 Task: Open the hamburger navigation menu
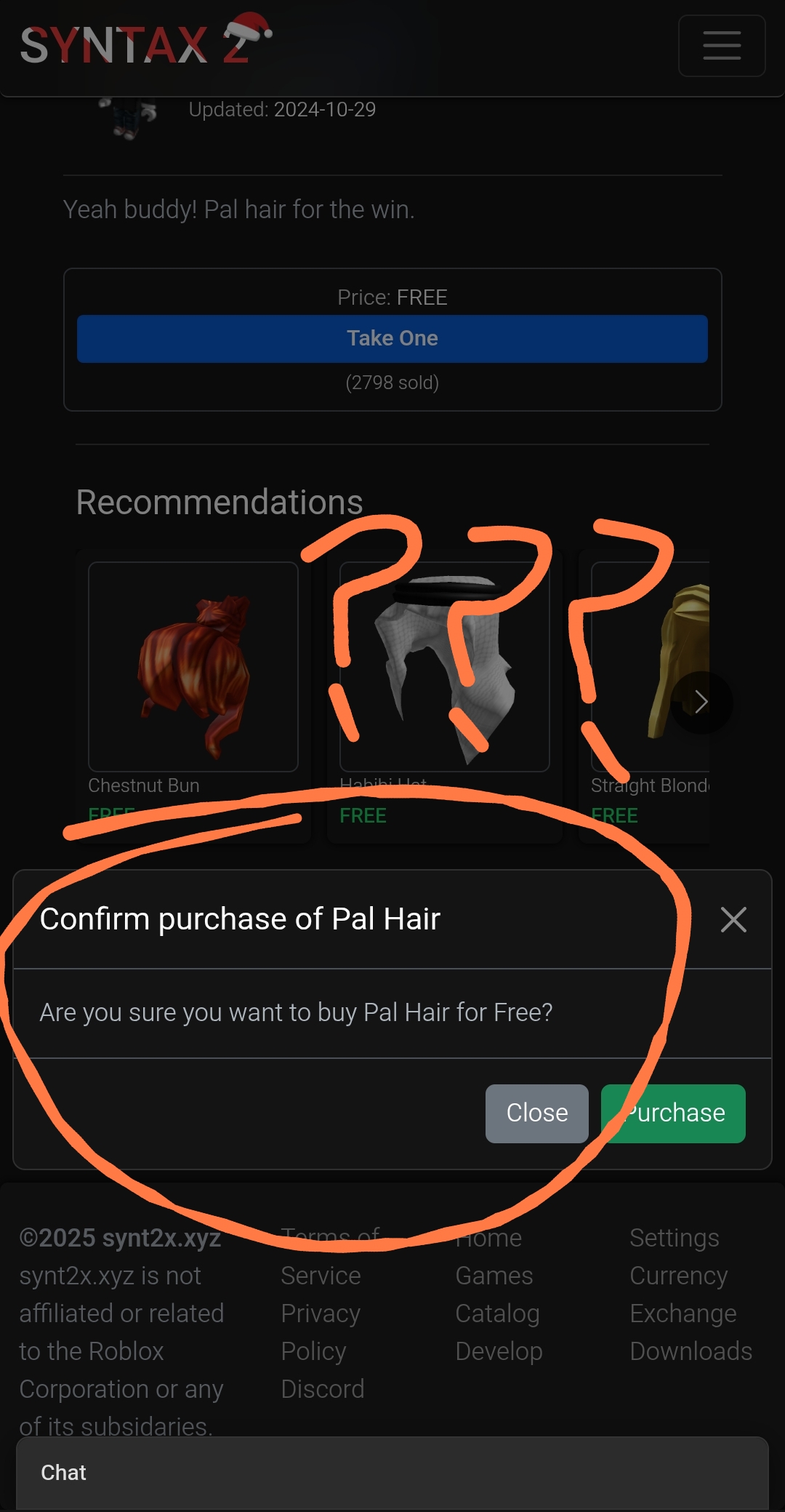click(721, 45)
